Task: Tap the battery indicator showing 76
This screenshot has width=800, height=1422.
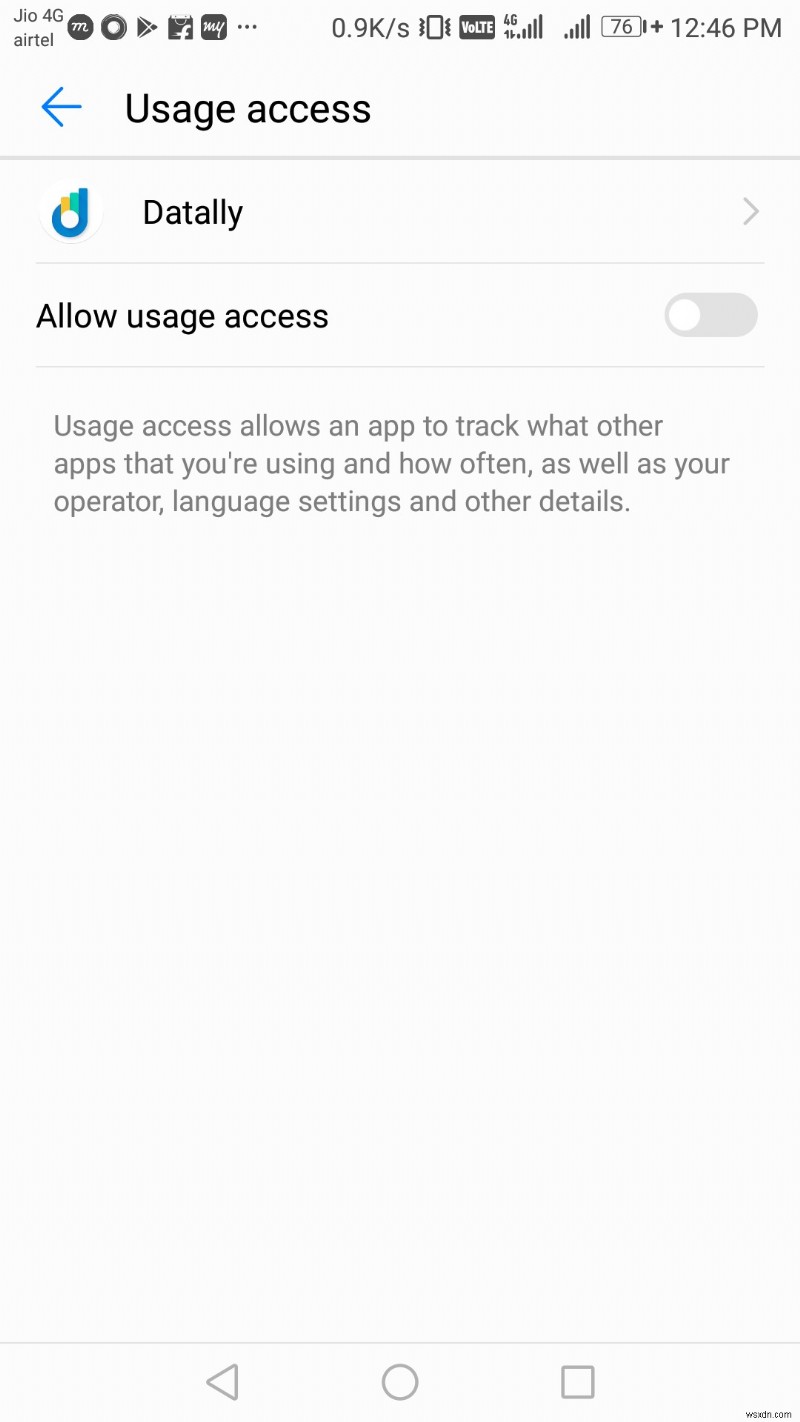Action: pyautogui.click(x=621, y=27)
